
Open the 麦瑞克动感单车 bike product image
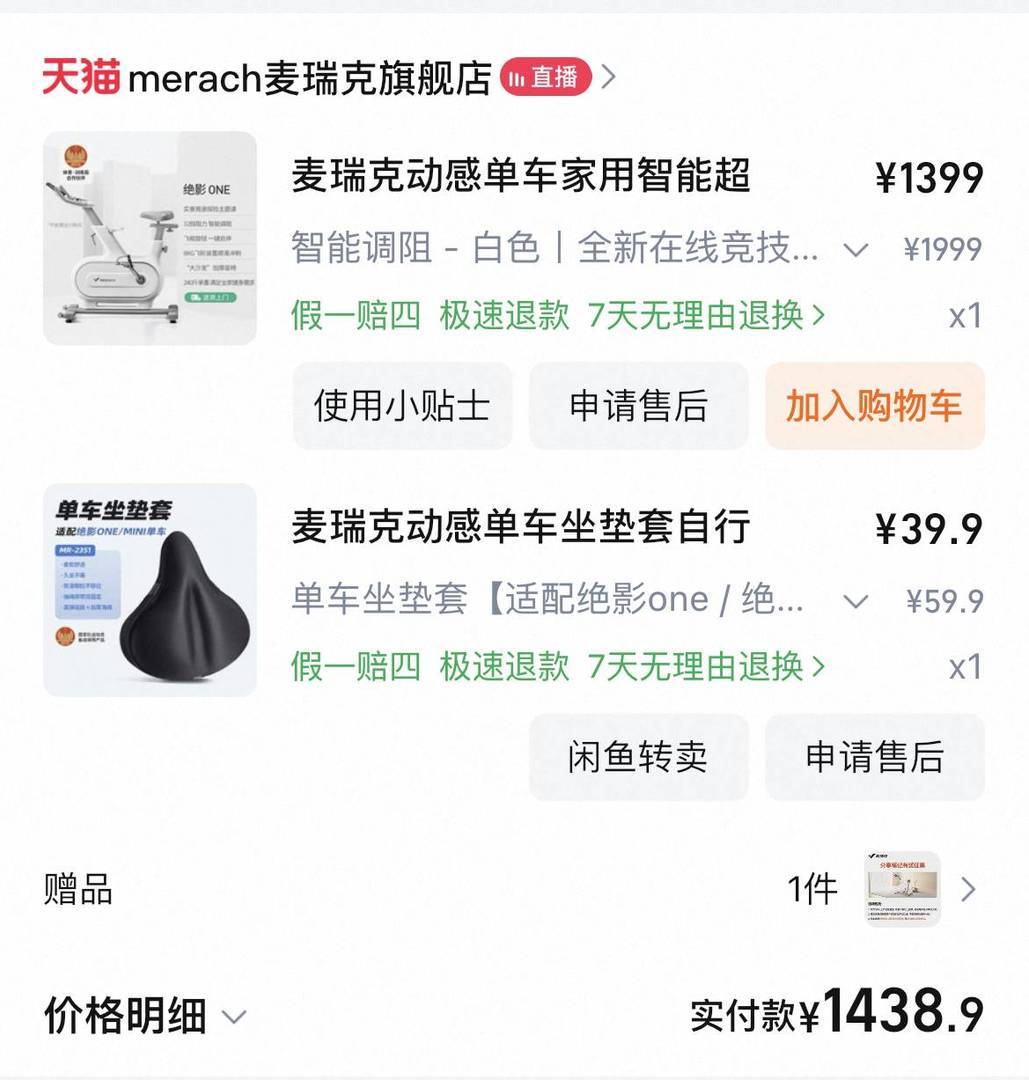(x=150, y=238)
